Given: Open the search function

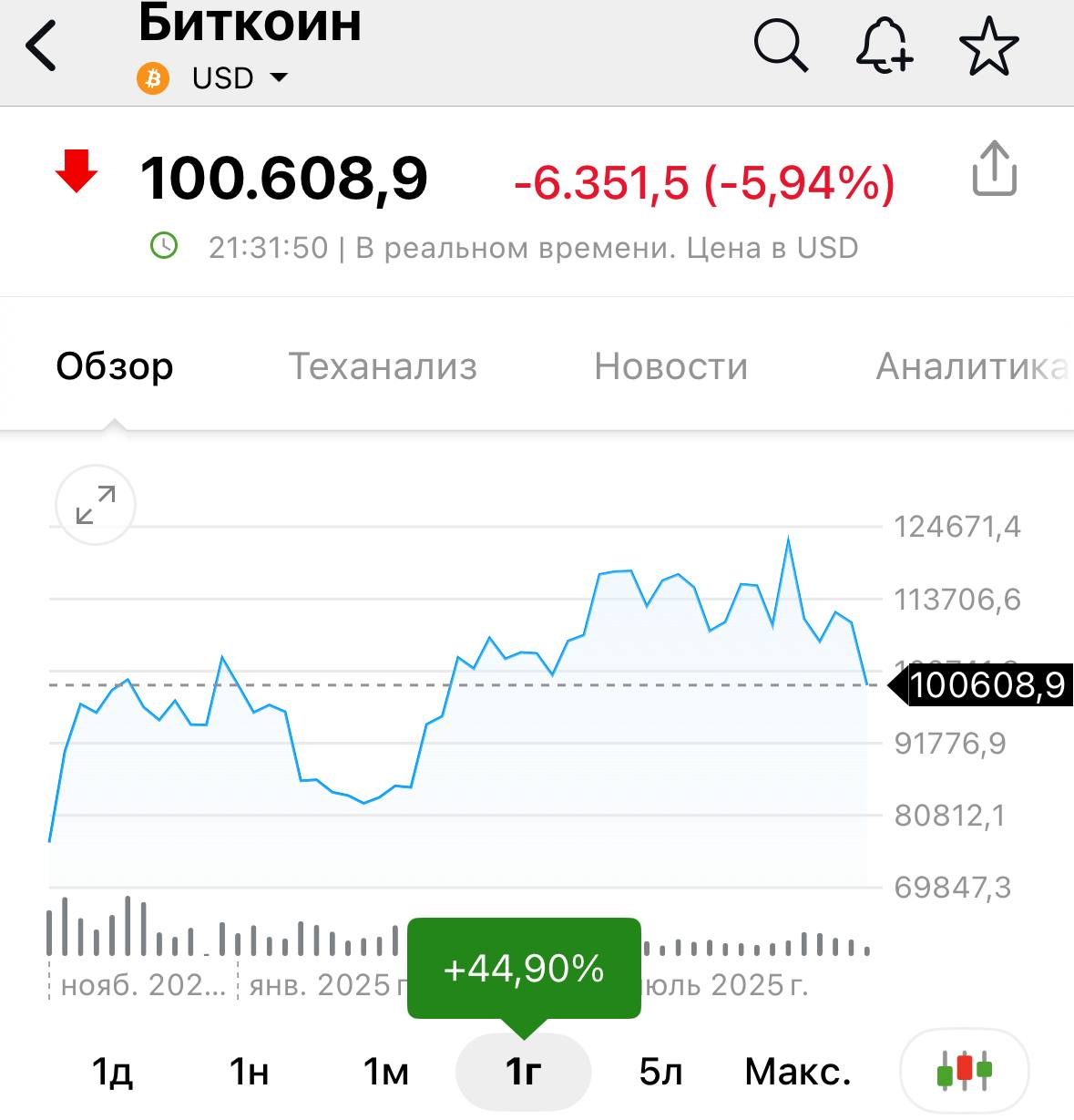Looking at the screenshot, I should click(x=780, y=43).
